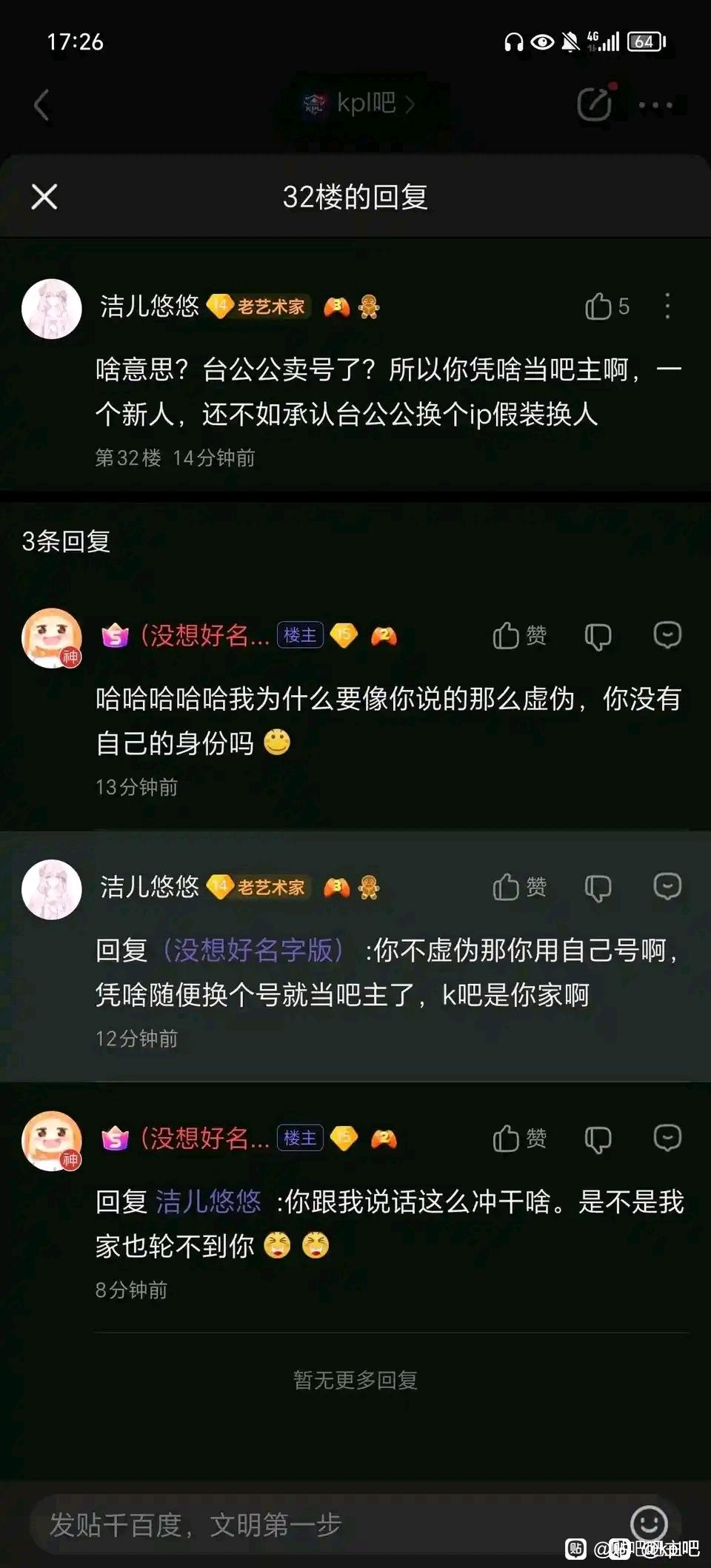Open the emoji picker in comment bar

649,1523
